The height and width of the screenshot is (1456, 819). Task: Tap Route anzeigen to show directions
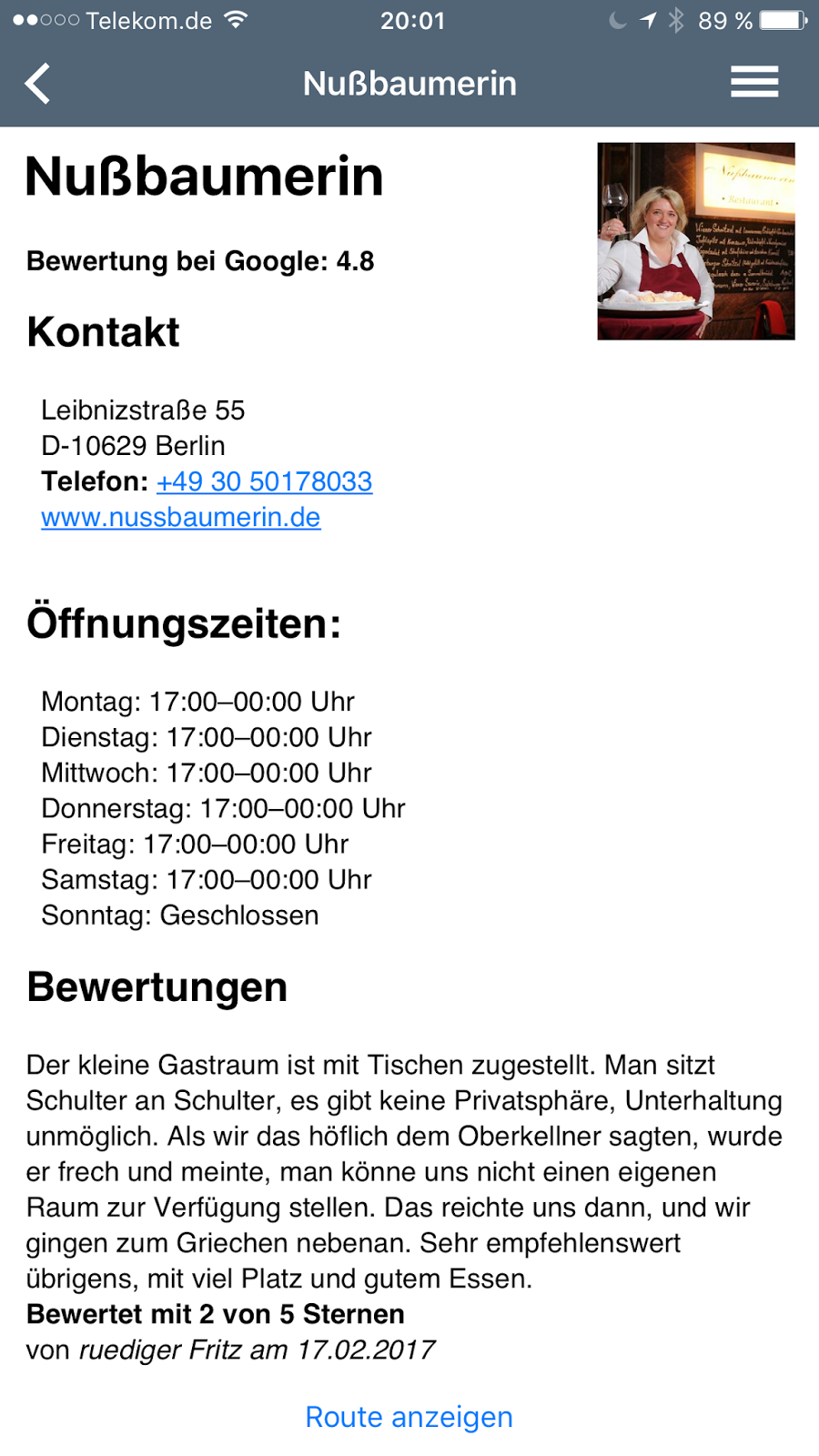tap(409, 1417)
